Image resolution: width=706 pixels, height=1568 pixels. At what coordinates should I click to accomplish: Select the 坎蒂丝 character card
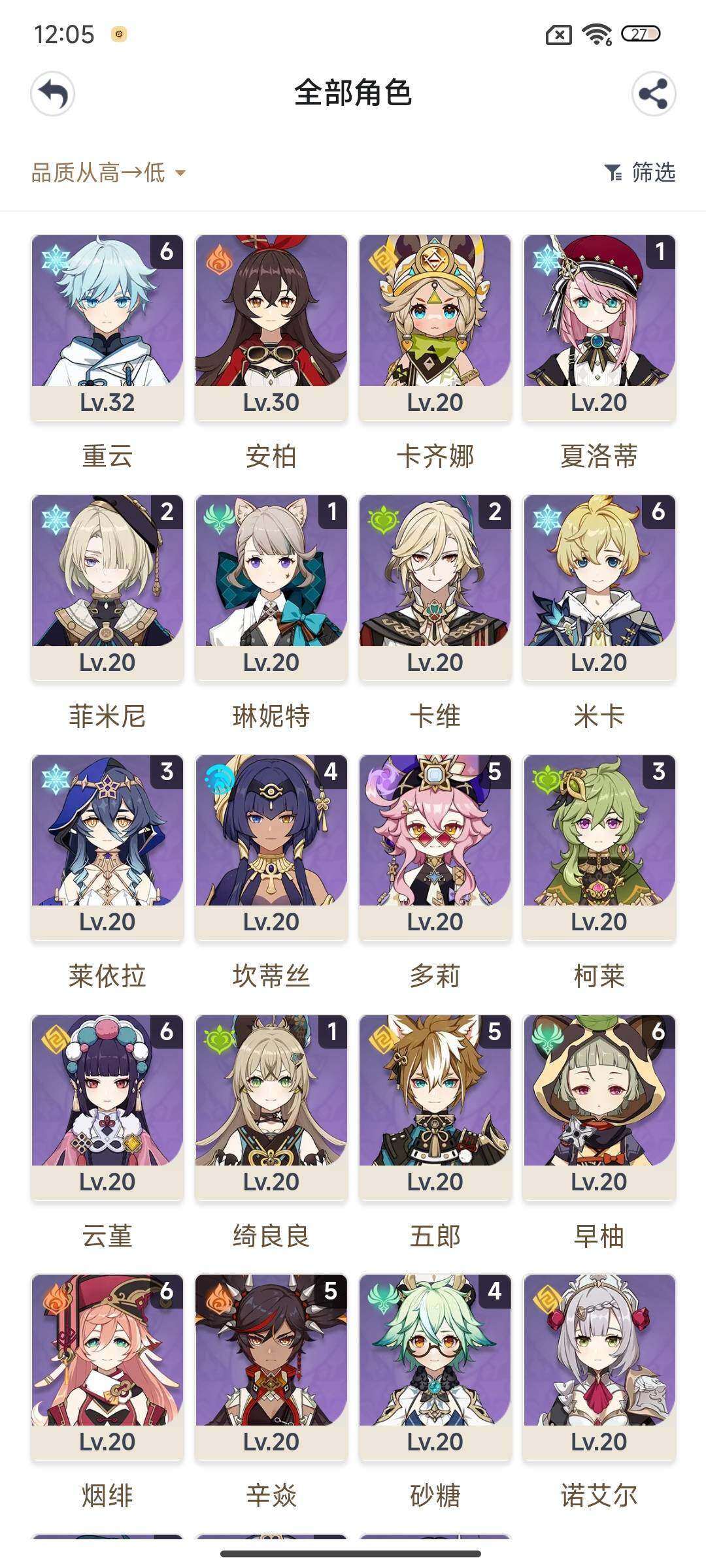coord(271,846)
